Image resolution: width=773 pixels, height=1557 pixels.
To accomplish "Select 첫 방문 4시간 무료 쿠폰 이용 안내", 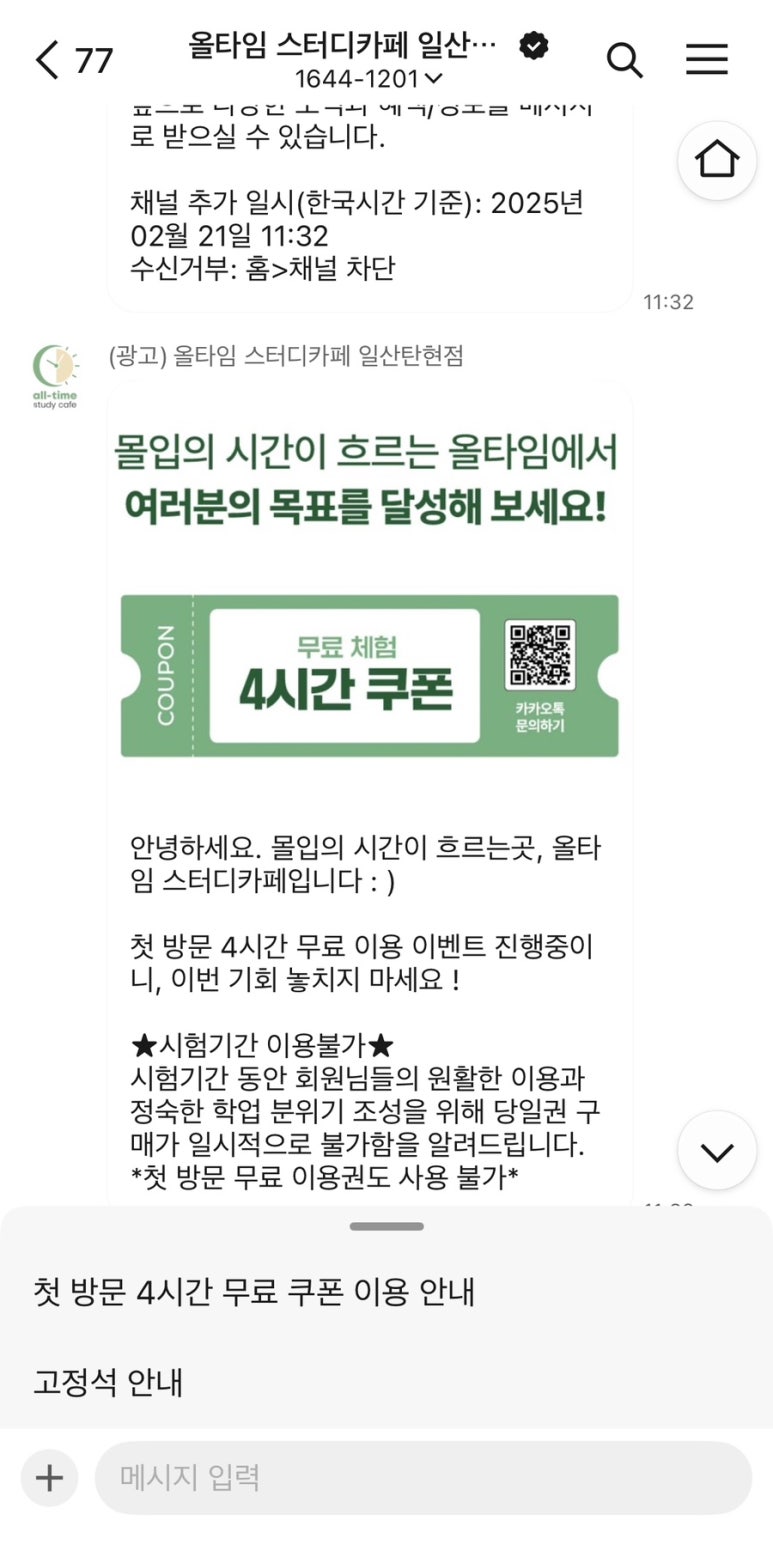I will (253, 1292).
